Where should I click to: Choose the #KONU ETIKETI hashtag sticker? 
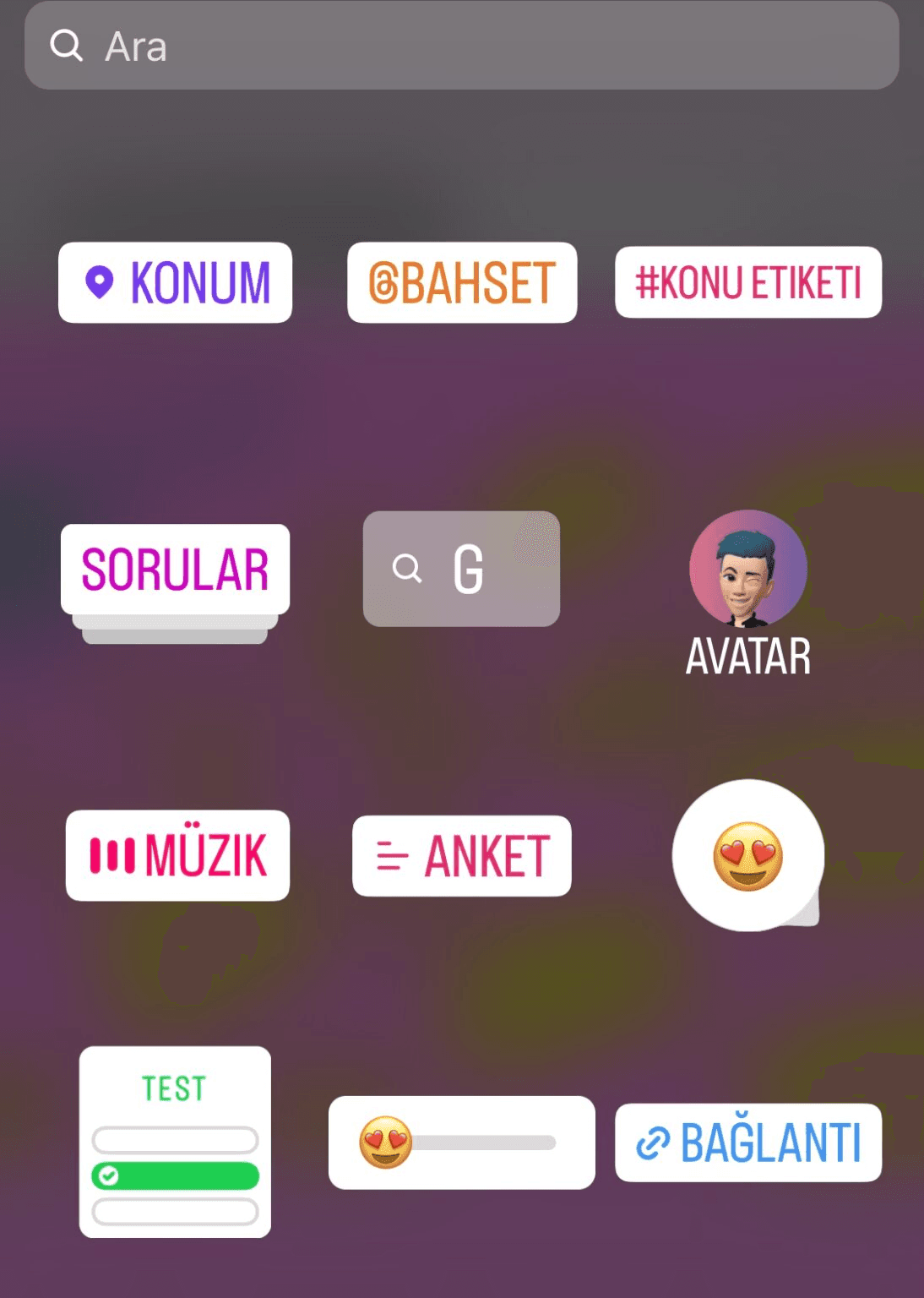click(748, 282)
